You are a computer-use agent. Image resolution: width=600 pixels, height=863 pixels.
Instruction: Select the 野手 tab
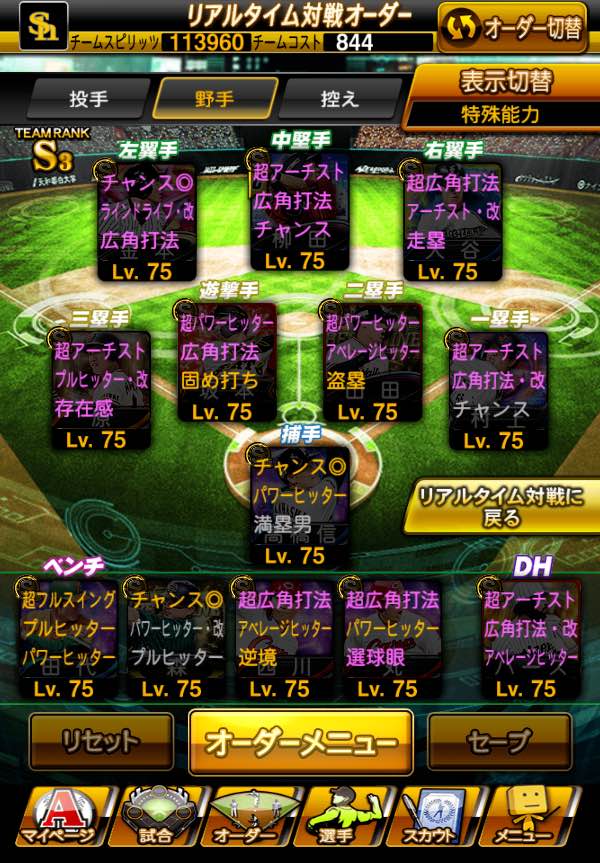(215, 99)
